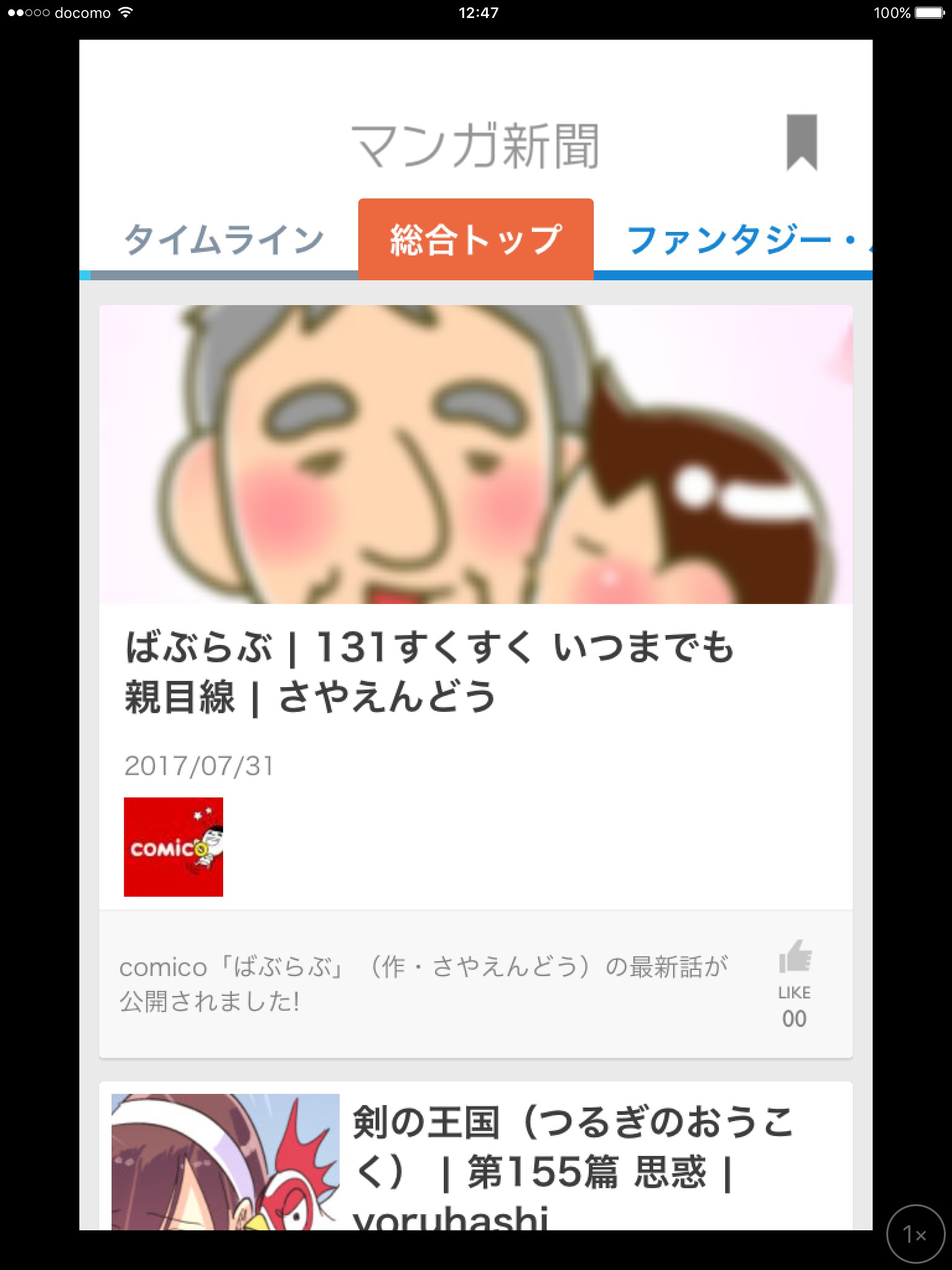The width and height of the screenshot is (952, 1270).
Task: Select the 総合トップ tab
Action: [476, 239]
